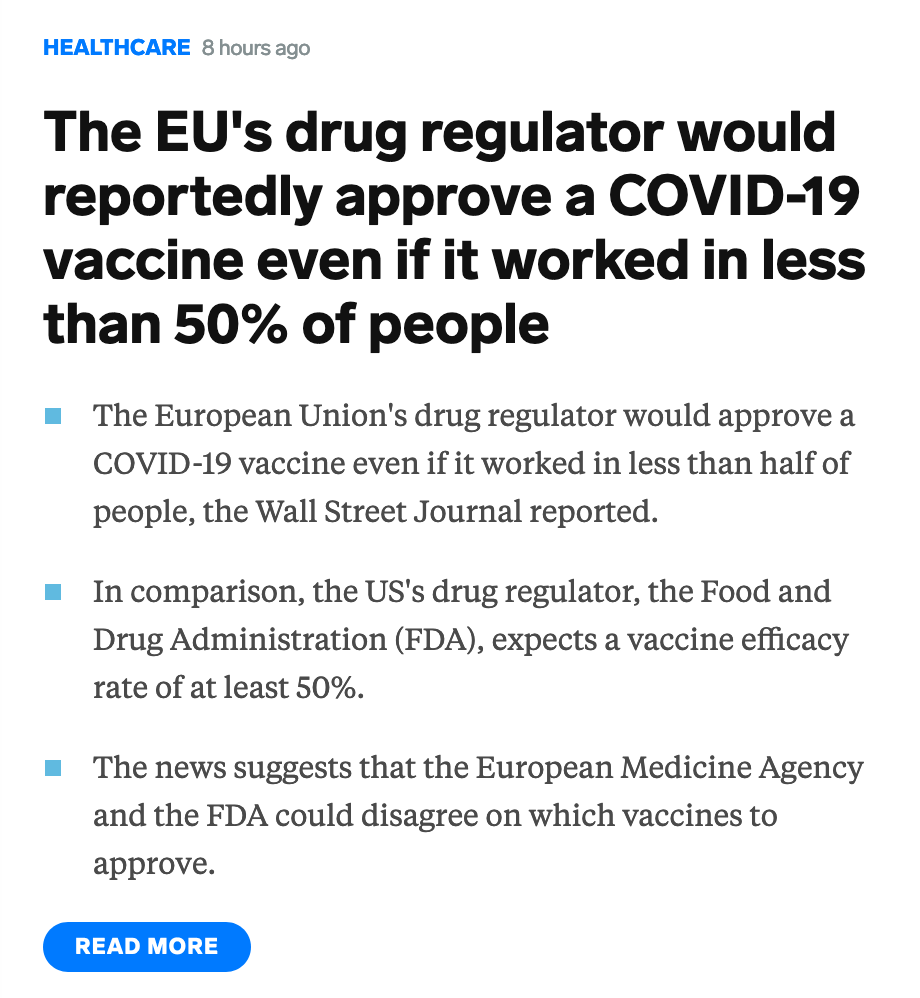Screen dimensions: 920x998
Task: Select the phrase "50%" in the headline
Action: (232, 322)
